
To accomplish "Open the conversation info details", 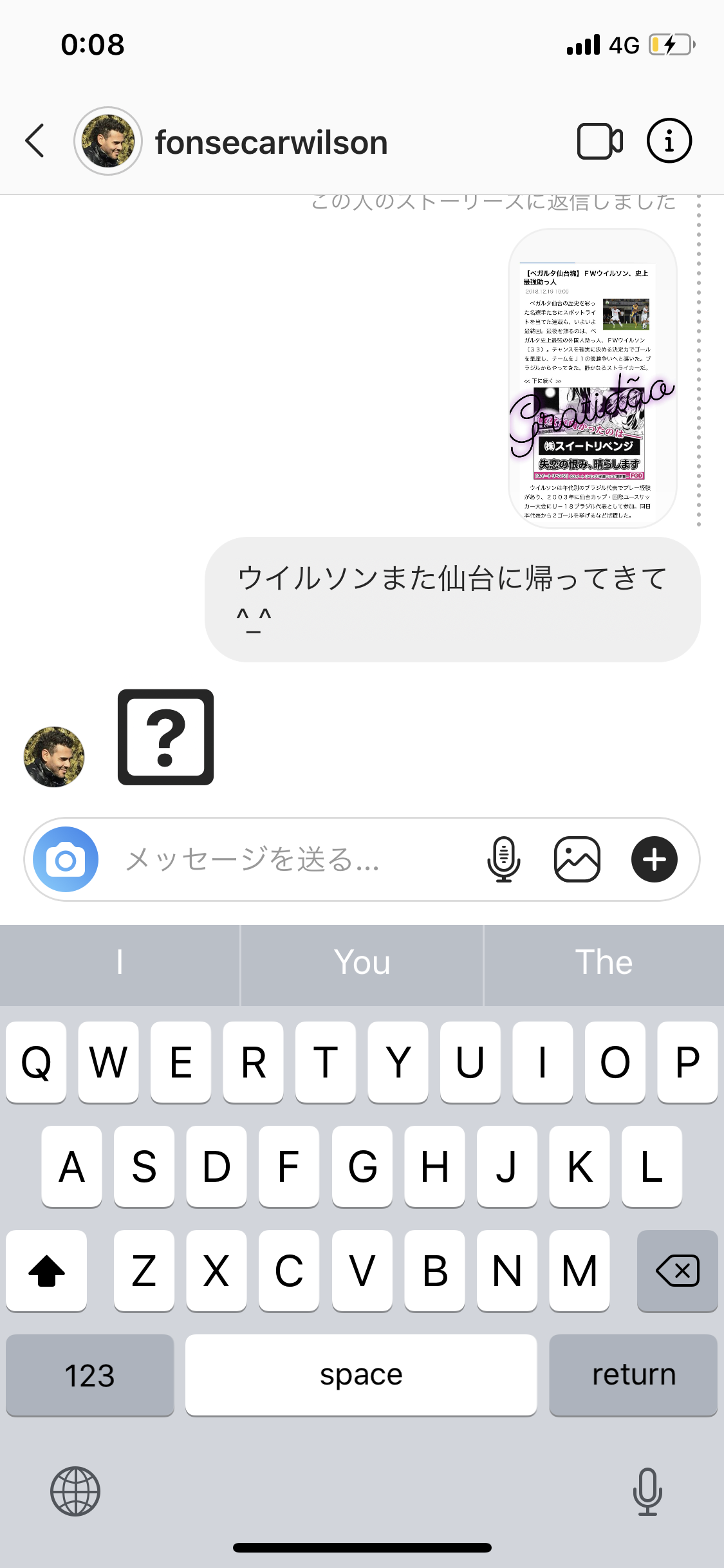I will [669, 141].
